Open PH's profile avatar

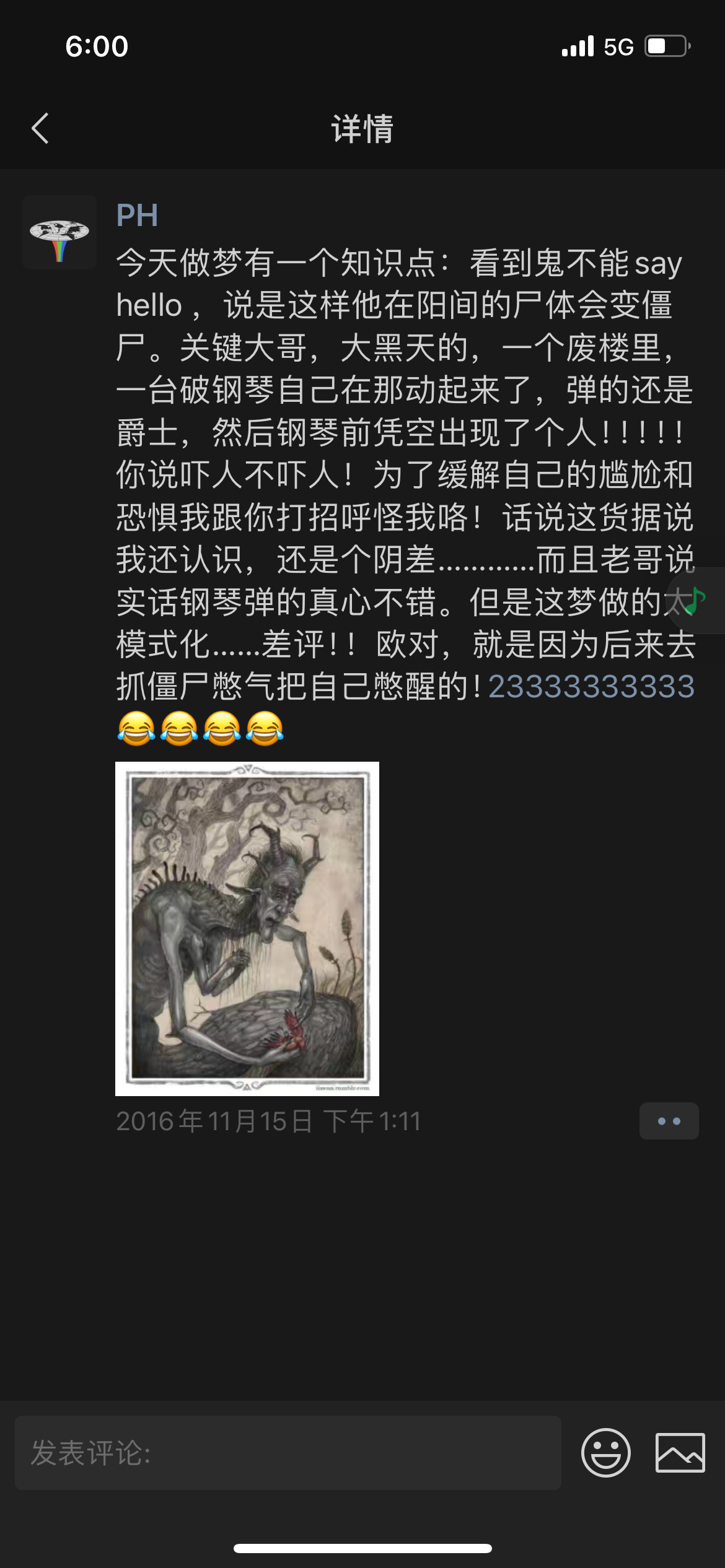tap(59, 232)
